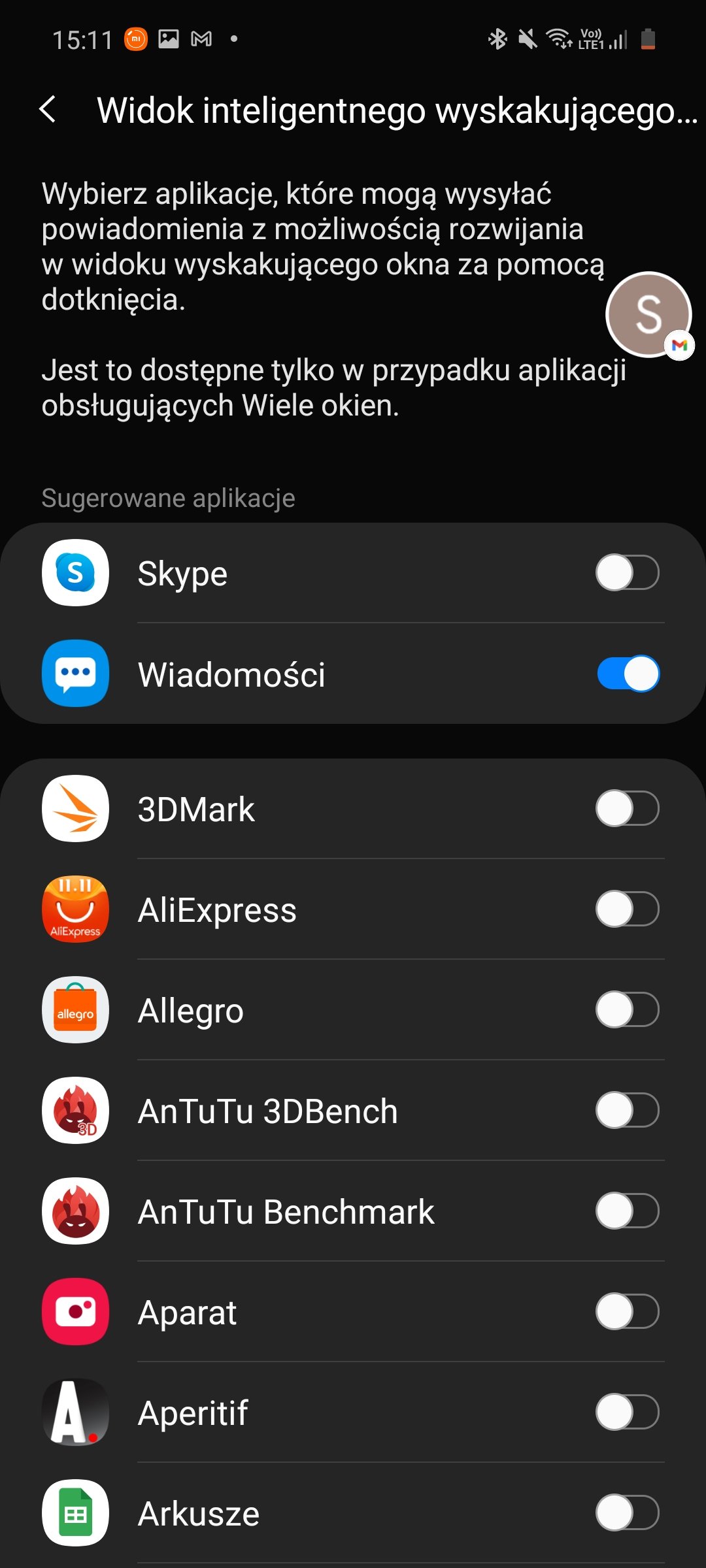Switch on Arkusze
The width and height of the screenshot is (706, 1568).
628,1512
